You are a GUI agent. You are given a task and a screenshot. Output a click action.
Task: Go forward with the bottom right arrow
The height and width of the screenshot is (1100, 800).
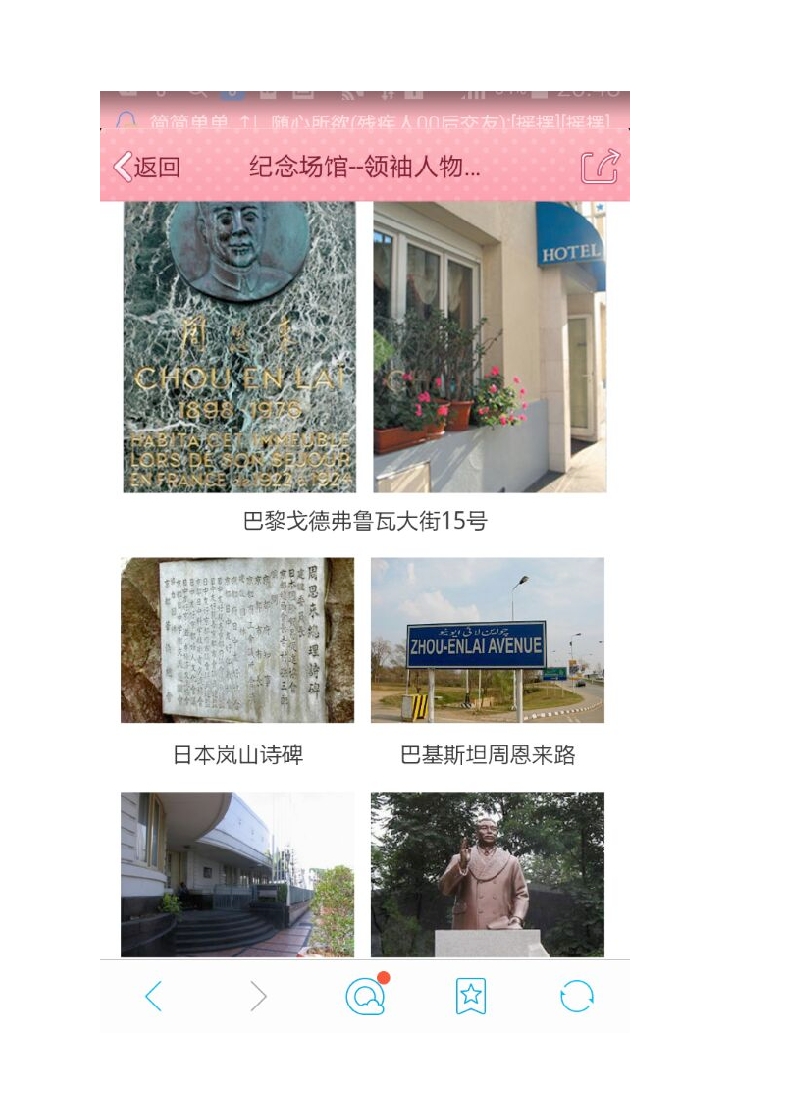click(259, 996)
